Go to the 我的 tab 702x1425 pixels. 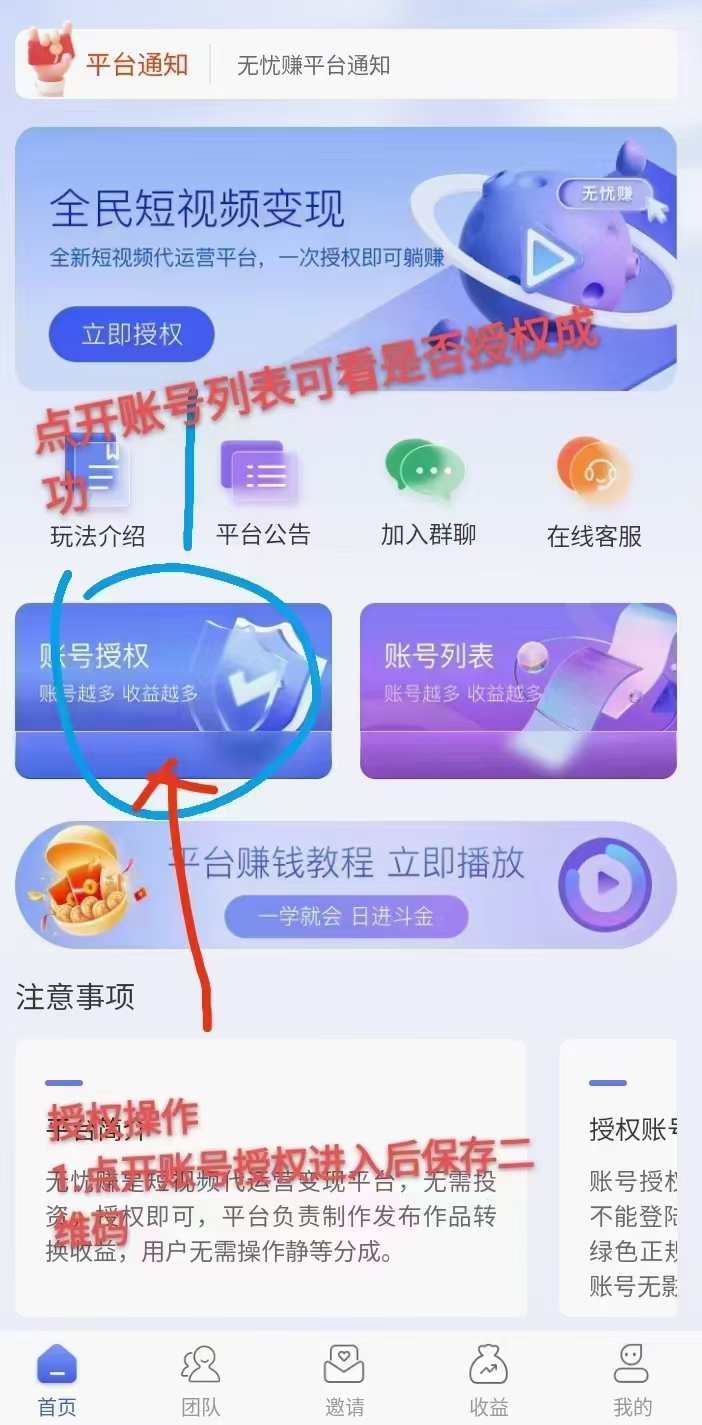[x=632, y=1380]
